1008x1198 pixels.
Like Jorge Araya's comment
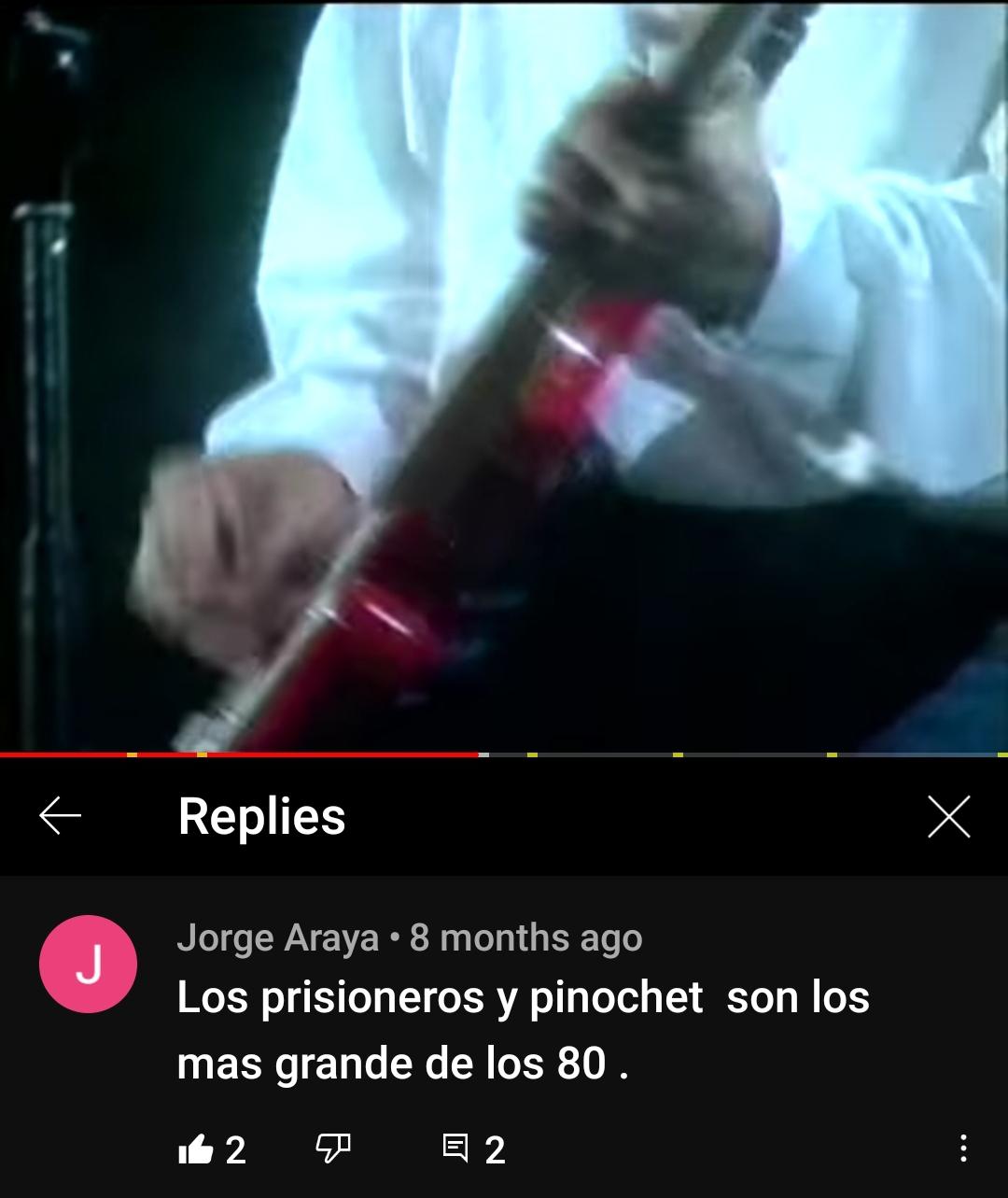click(196, 1149)
